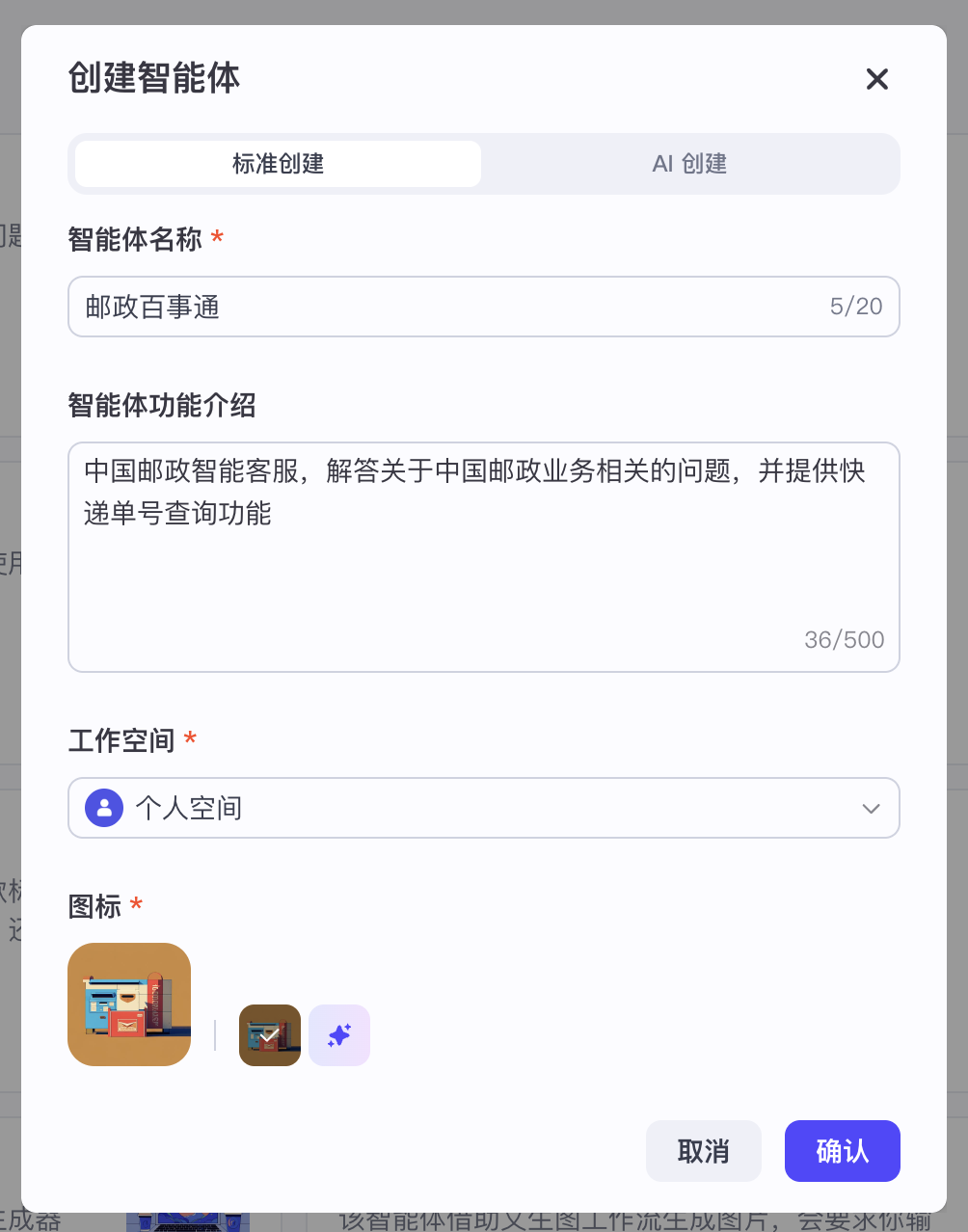Select the small checked mailbox icon
Screen dimensions: 968x1232
click(270, 1035)
